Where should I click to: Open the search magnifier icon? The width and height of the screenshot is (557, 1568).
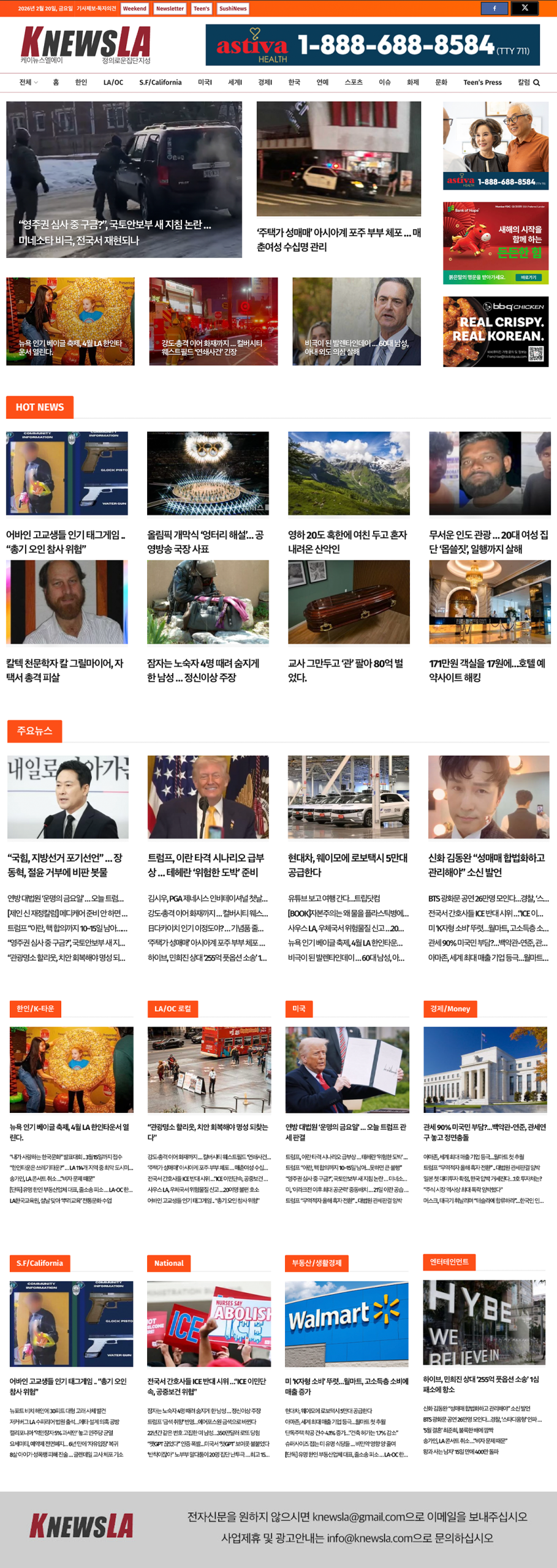tap(537, 83)
